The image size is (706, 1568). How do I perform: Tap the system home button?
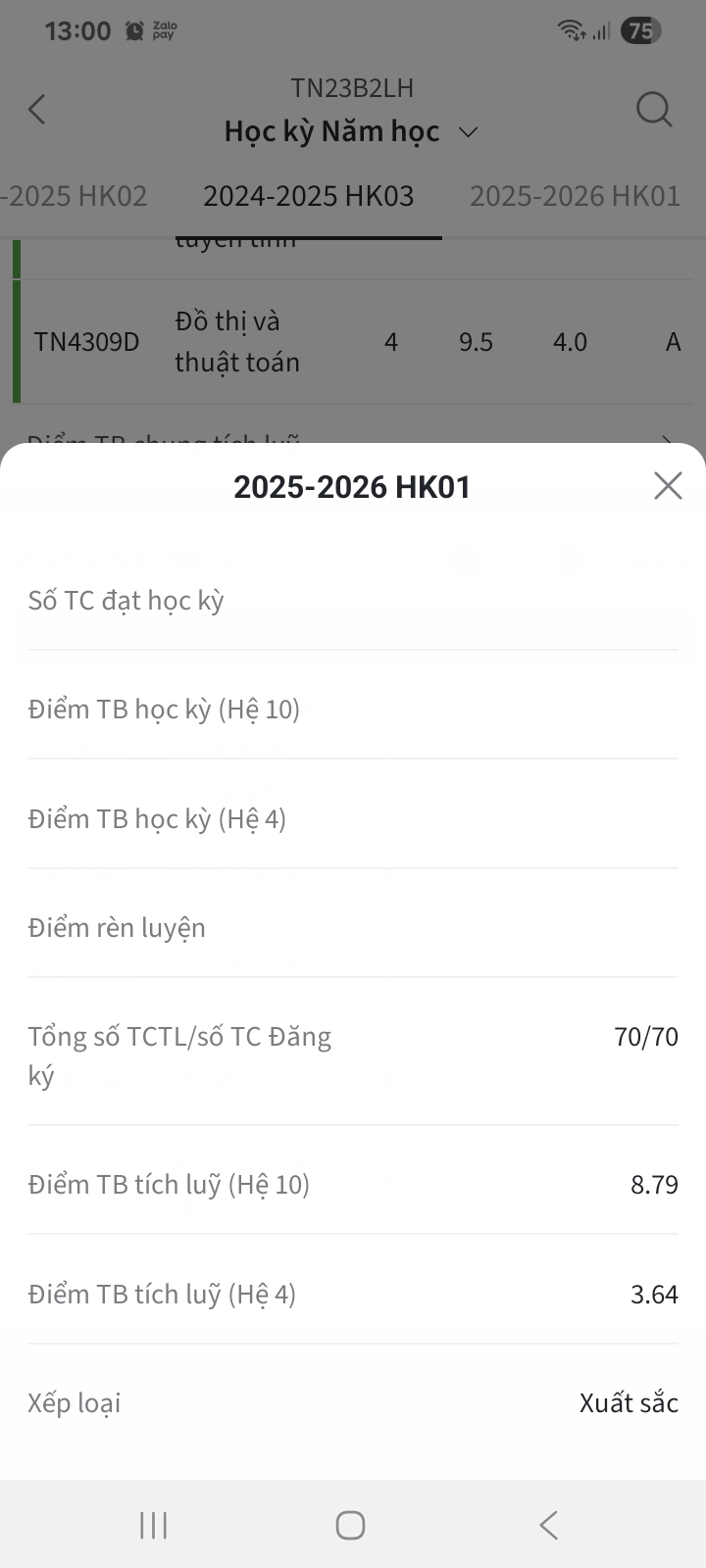350,1525
